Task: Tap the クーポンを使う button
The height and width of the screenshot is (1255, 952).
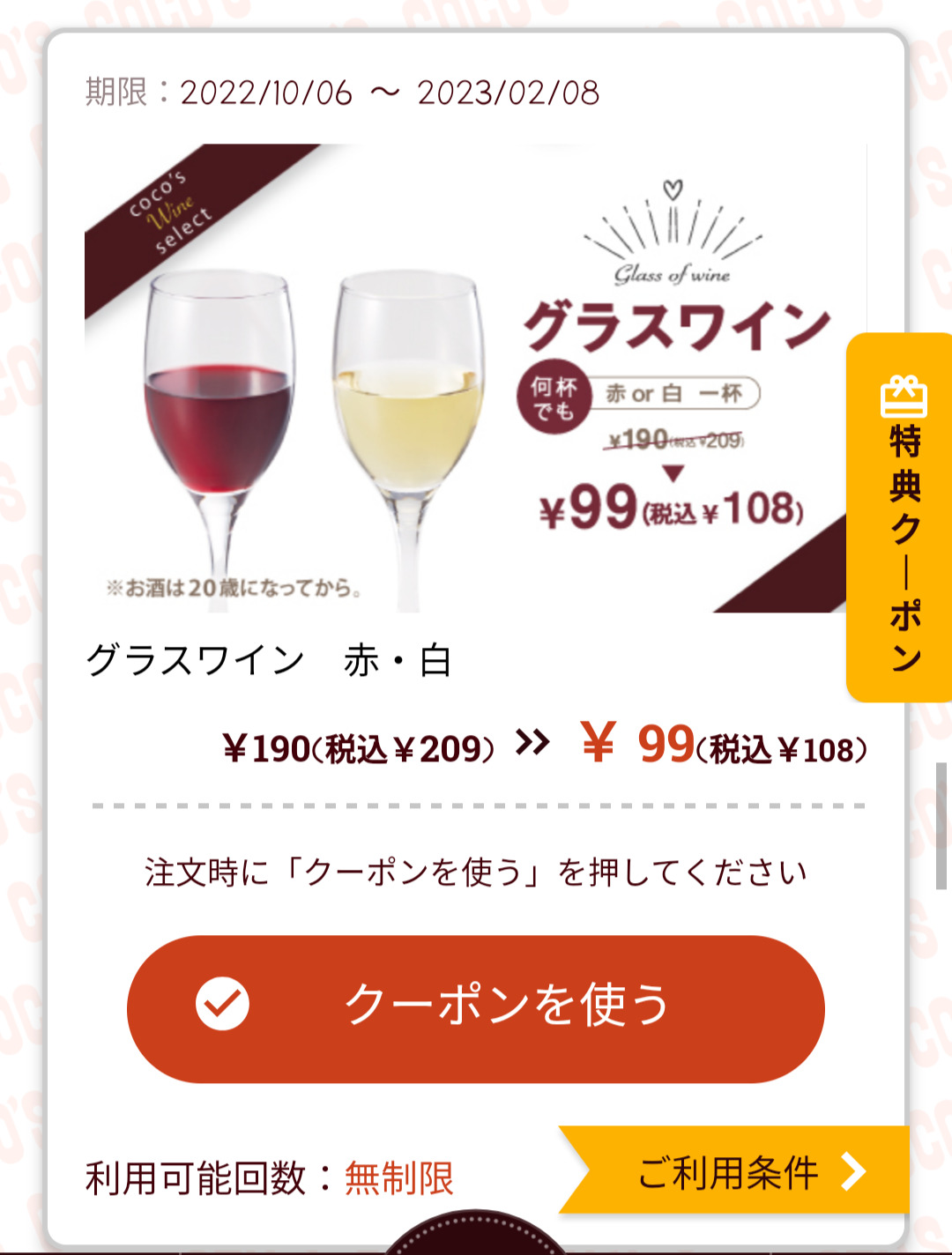Action: click(x=476, y=1008)
